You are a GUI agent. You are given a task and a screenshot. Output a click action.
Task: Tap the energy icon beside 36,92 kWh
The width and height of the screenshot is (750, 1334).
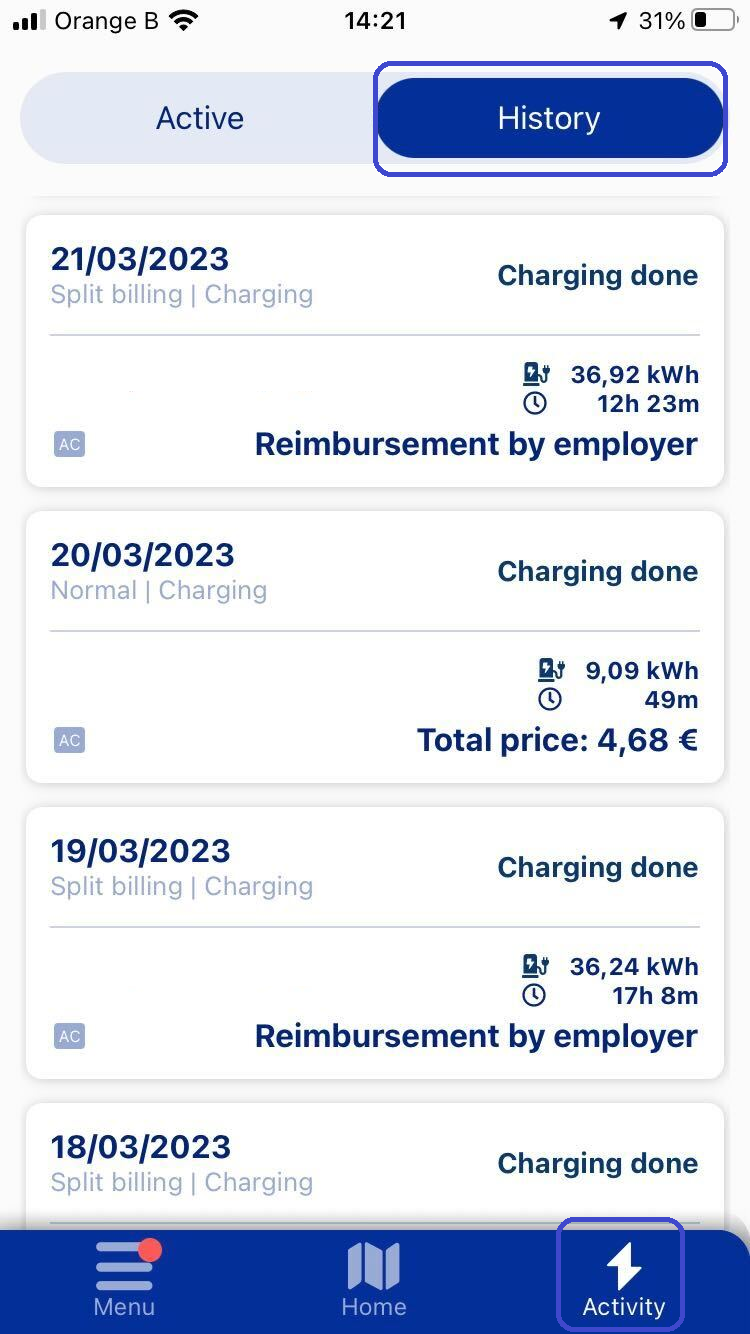pyautogui.click(x=535, y=374)
